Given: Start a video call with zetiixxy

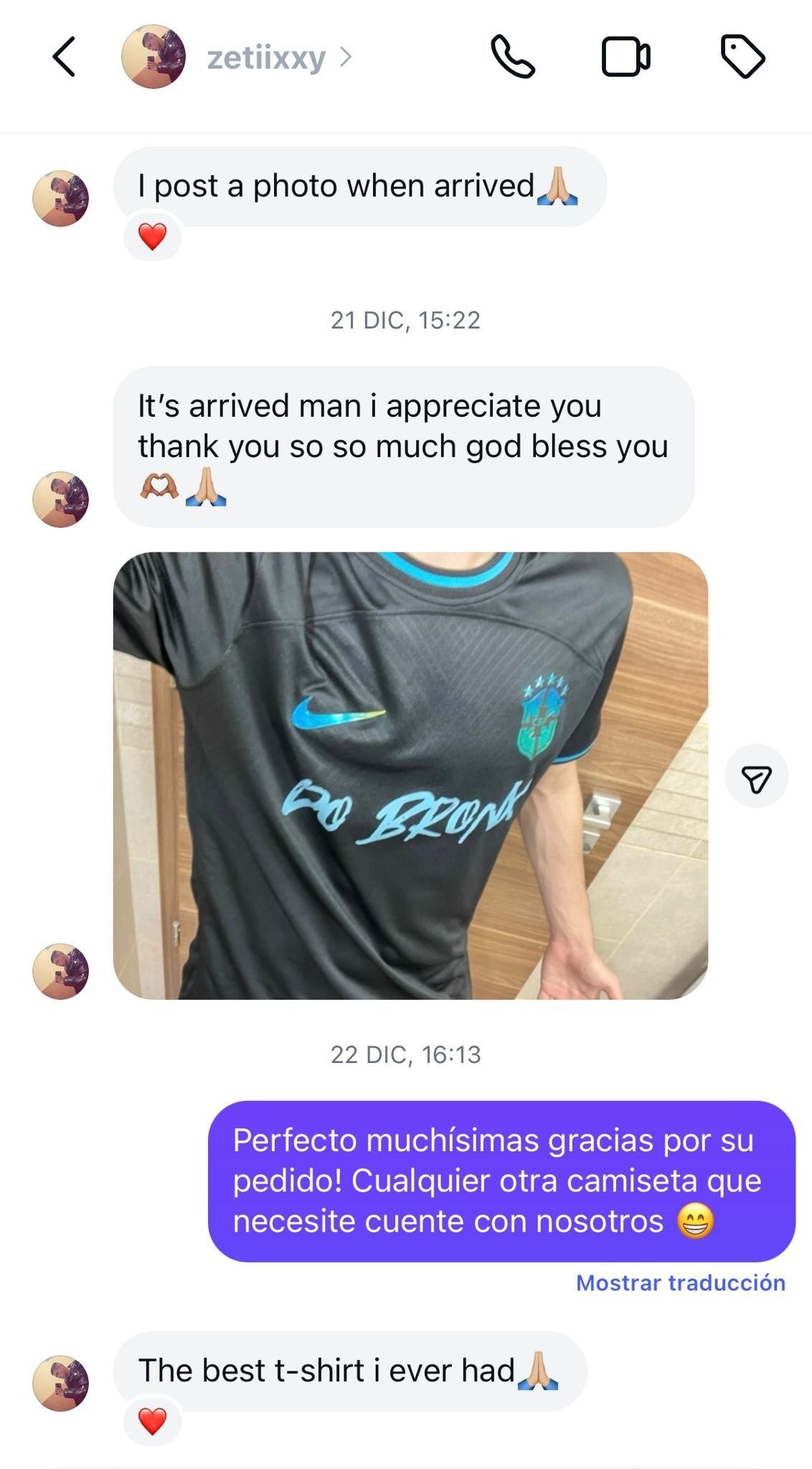Looking at the screenshot, I should click(x=625, y=57).
